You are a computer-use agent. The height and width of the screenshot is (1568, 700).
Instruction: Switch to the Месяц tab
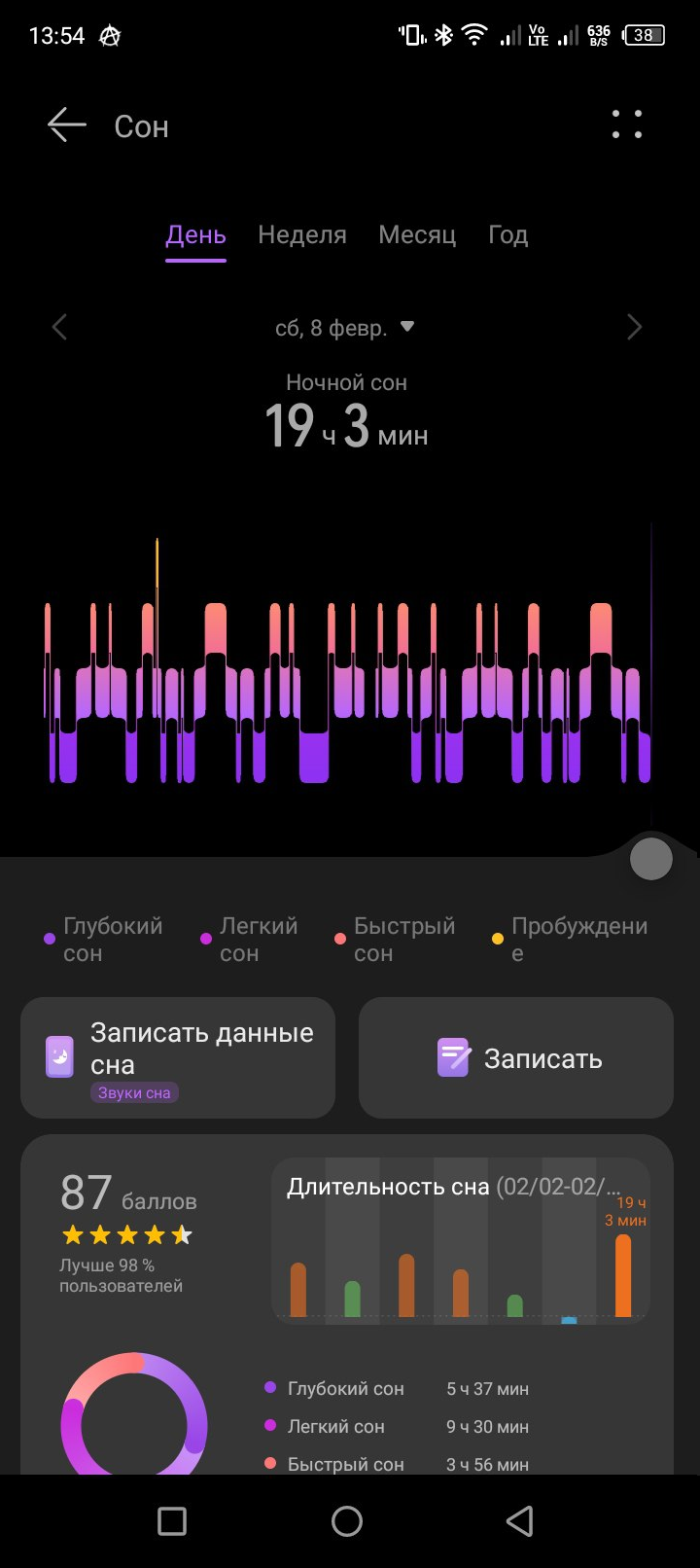pyautogui.click(x=417, y=235)
